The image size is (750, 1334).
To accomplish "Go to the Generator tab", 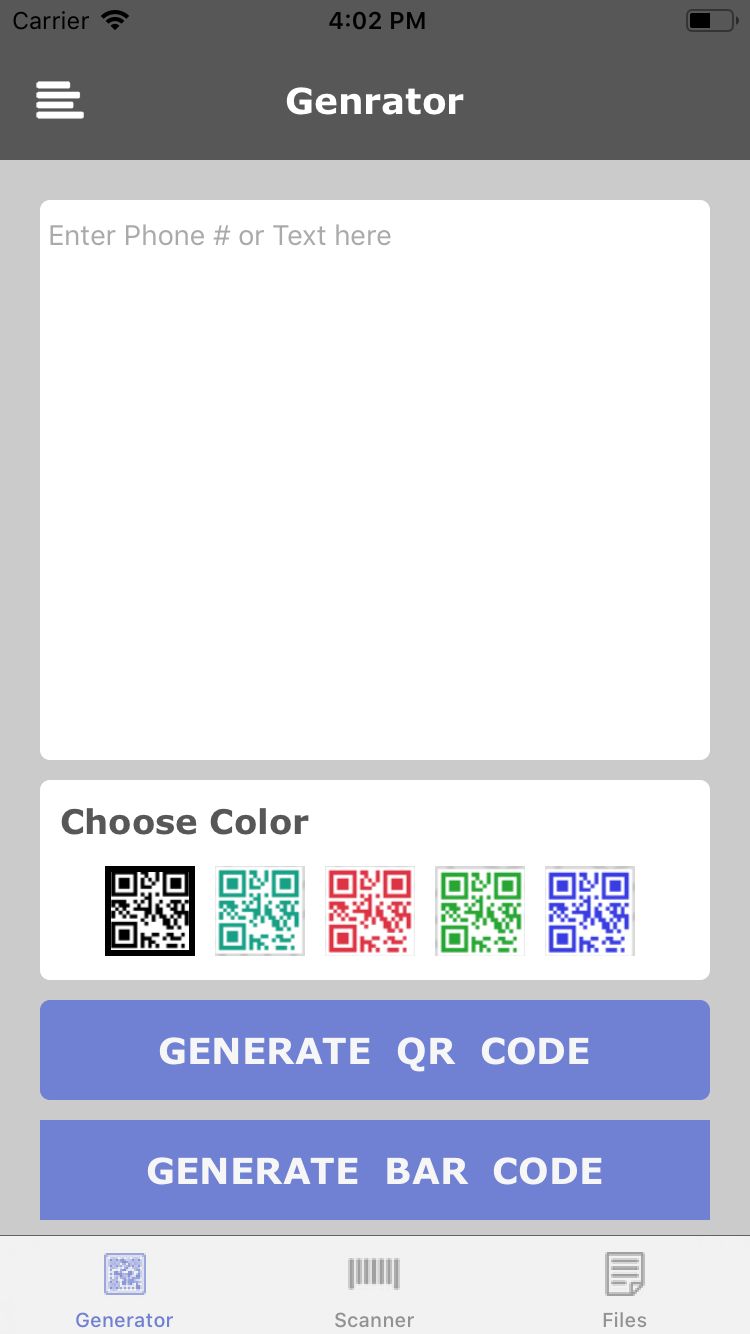I will coord(125,1290).
